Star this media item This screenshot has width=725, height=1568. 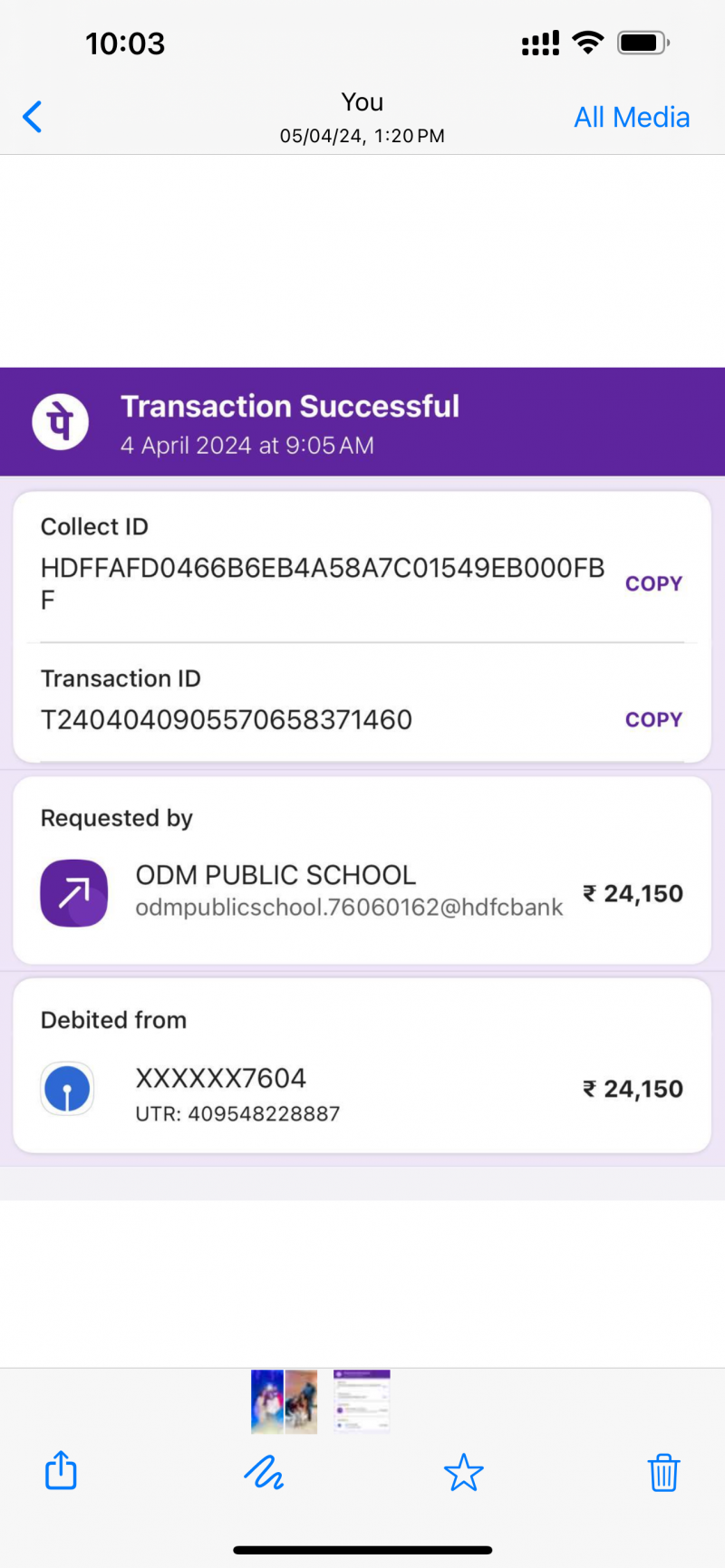[463, 1472]
